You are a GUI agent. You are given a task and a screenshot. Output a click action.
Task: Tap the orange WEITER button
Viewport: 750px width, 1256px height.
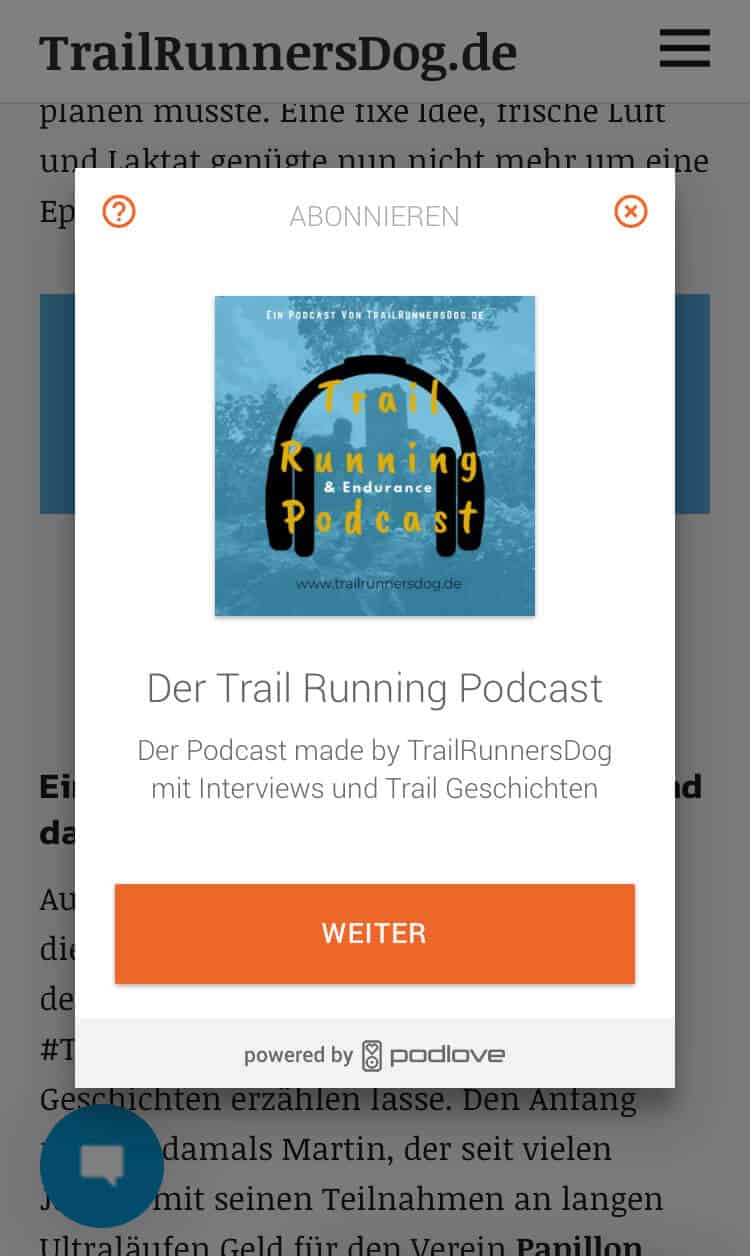pos(374,933)
